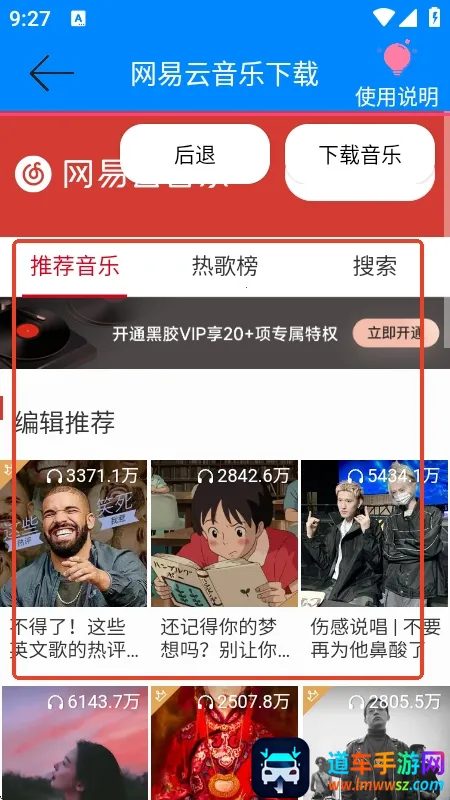Switch to the 搜索 tab

375,266
